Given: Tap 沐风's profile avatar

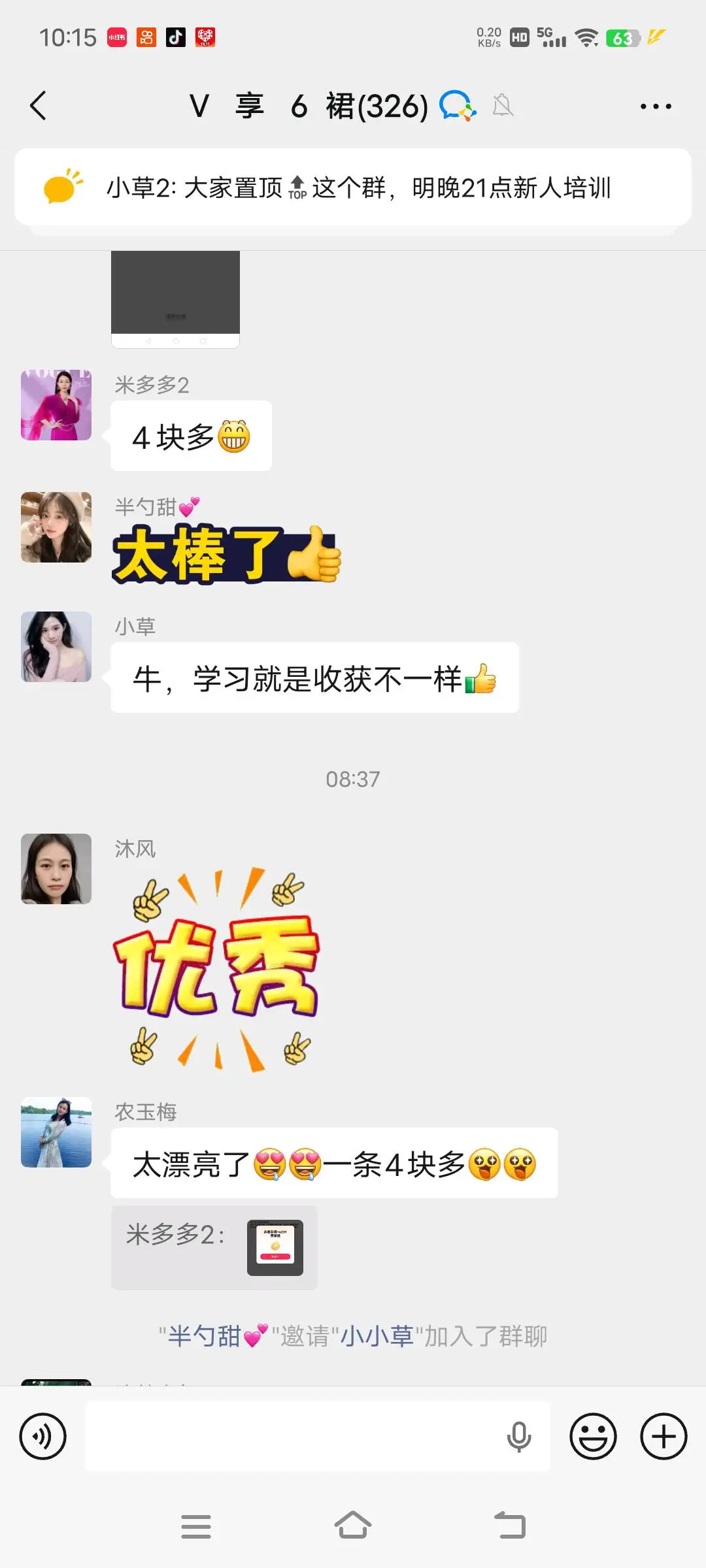Looking at the screenshot, I should pyautogui.click(x=56, y=869).
